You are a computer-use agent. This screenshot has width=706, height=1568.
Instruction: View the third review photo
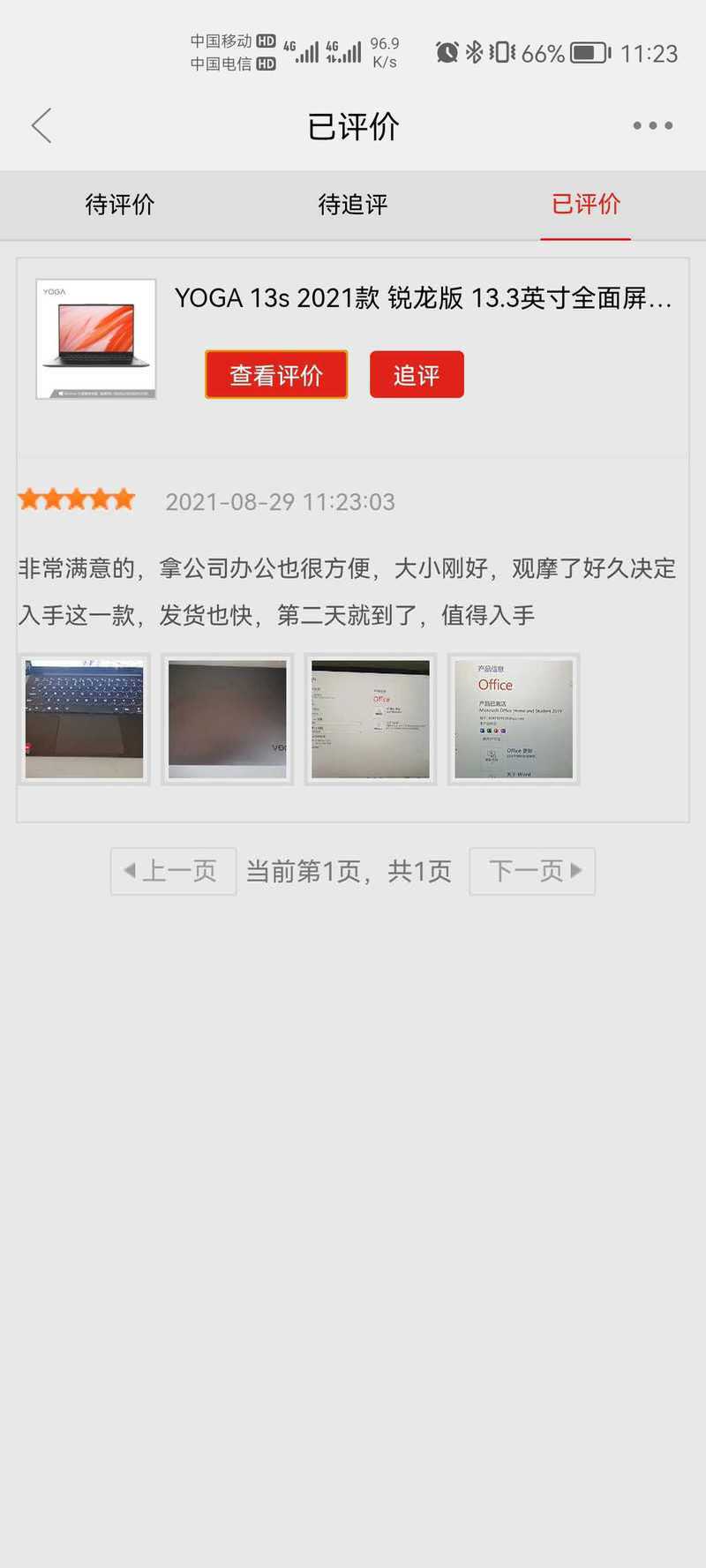click(371, 719)
